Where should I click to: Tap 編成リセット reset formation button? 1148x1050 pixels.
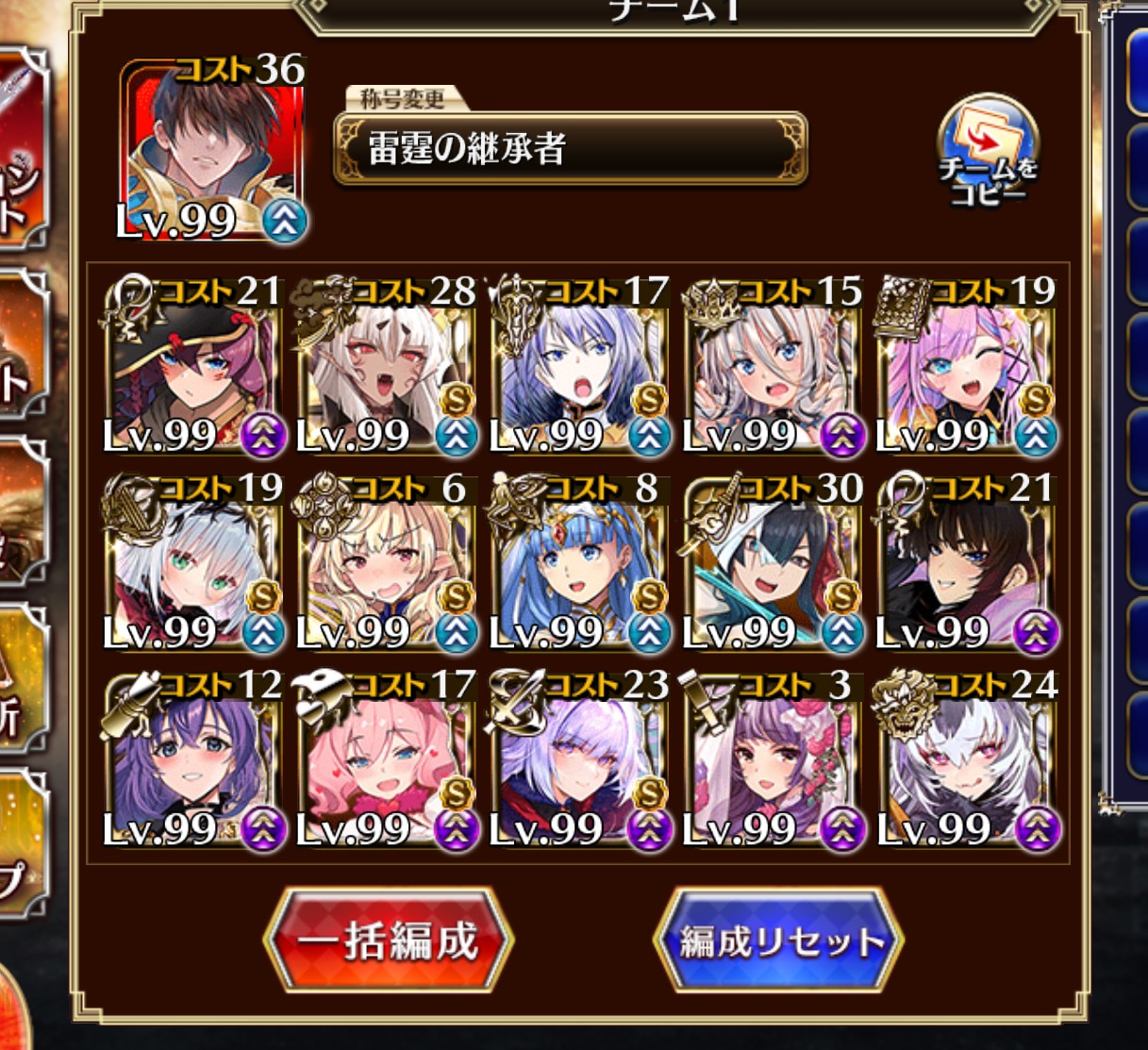(779, 940)
